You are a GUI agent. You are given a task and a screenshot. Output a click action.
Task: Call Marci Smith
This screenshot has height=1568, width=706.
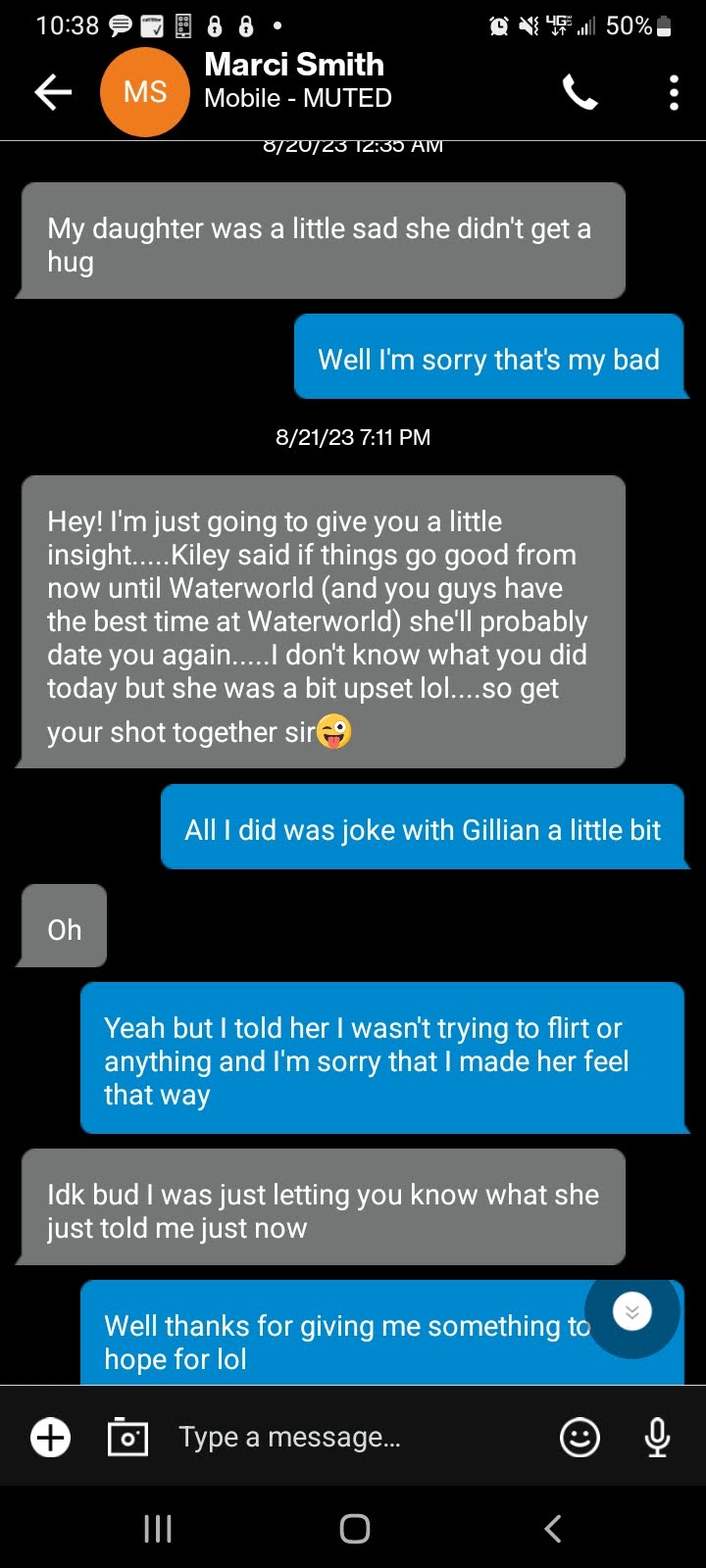pos(580,93)
